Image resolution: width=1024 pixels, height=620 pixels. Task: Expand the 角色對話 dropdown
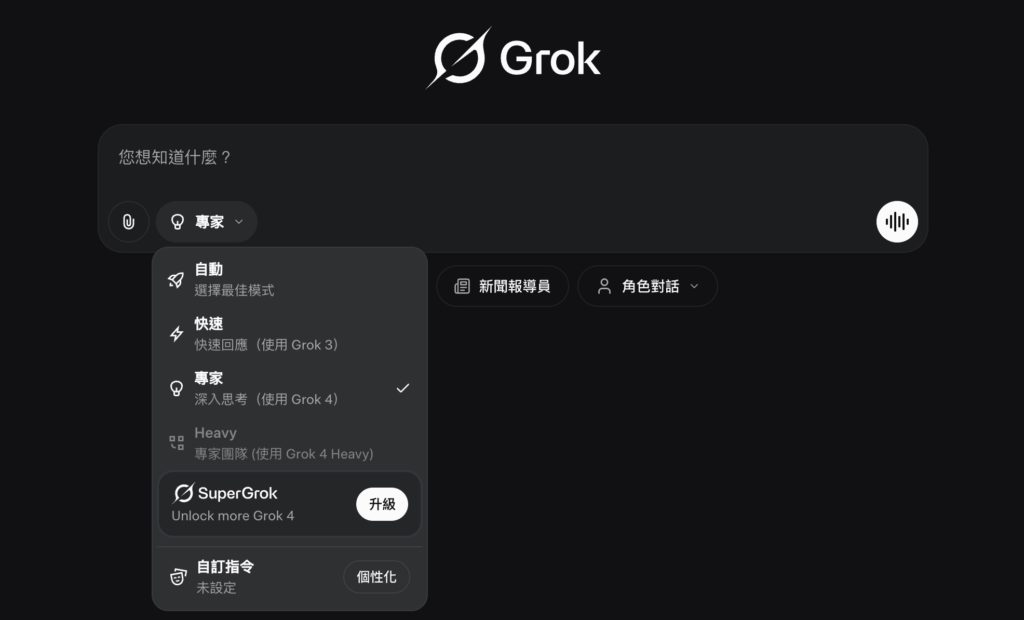pos(647,286)
